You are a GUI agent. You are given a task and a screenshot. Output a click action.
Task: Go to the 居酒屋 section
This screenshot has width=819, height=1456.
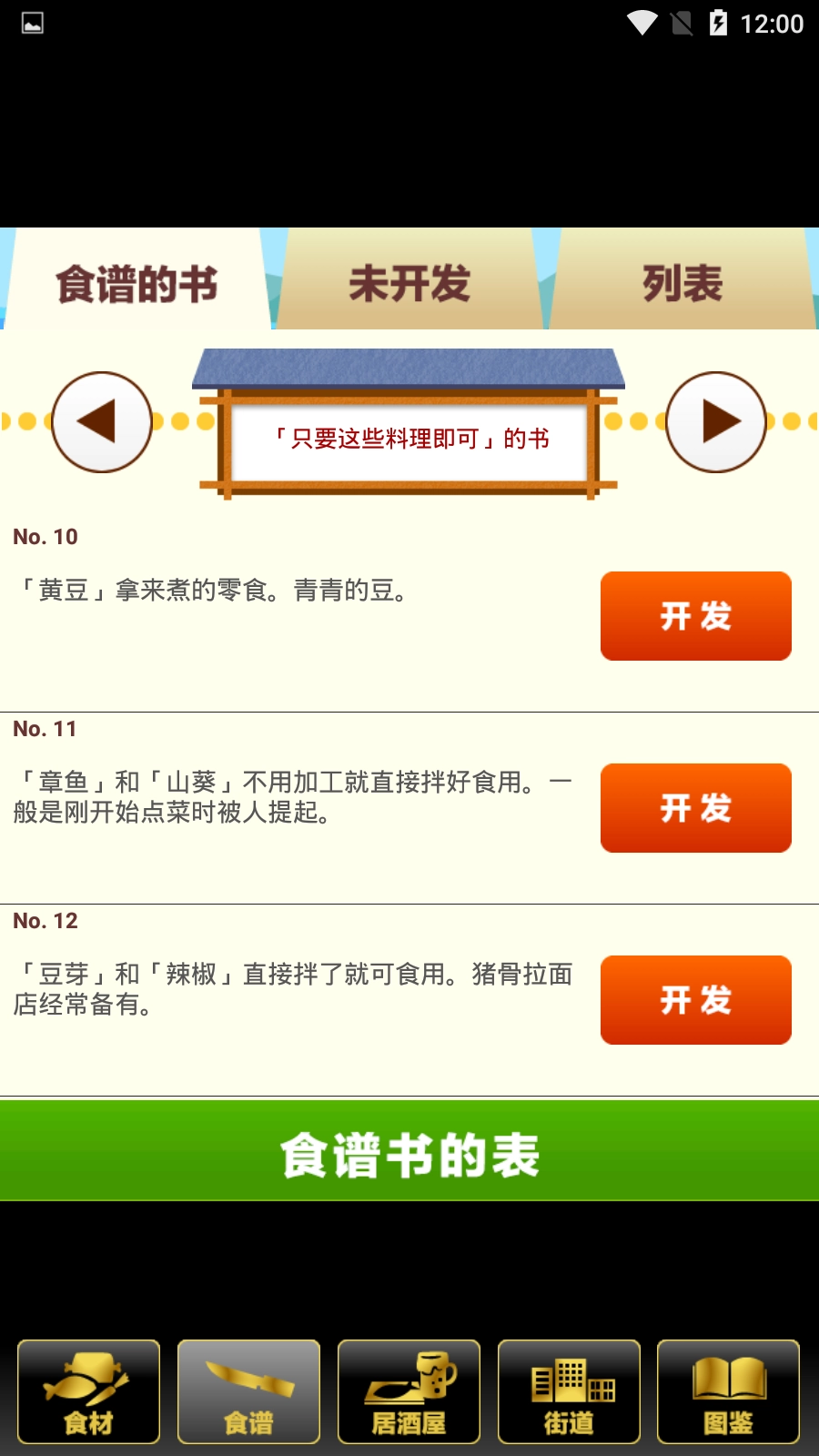(409, 1391)
